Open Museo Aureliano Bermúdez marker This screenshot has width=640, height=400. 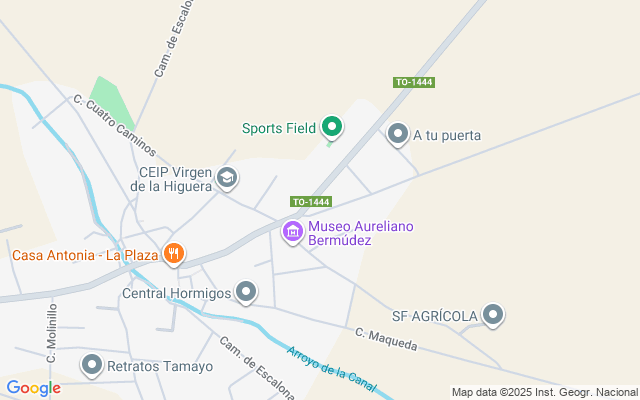(x=293, y=232)
